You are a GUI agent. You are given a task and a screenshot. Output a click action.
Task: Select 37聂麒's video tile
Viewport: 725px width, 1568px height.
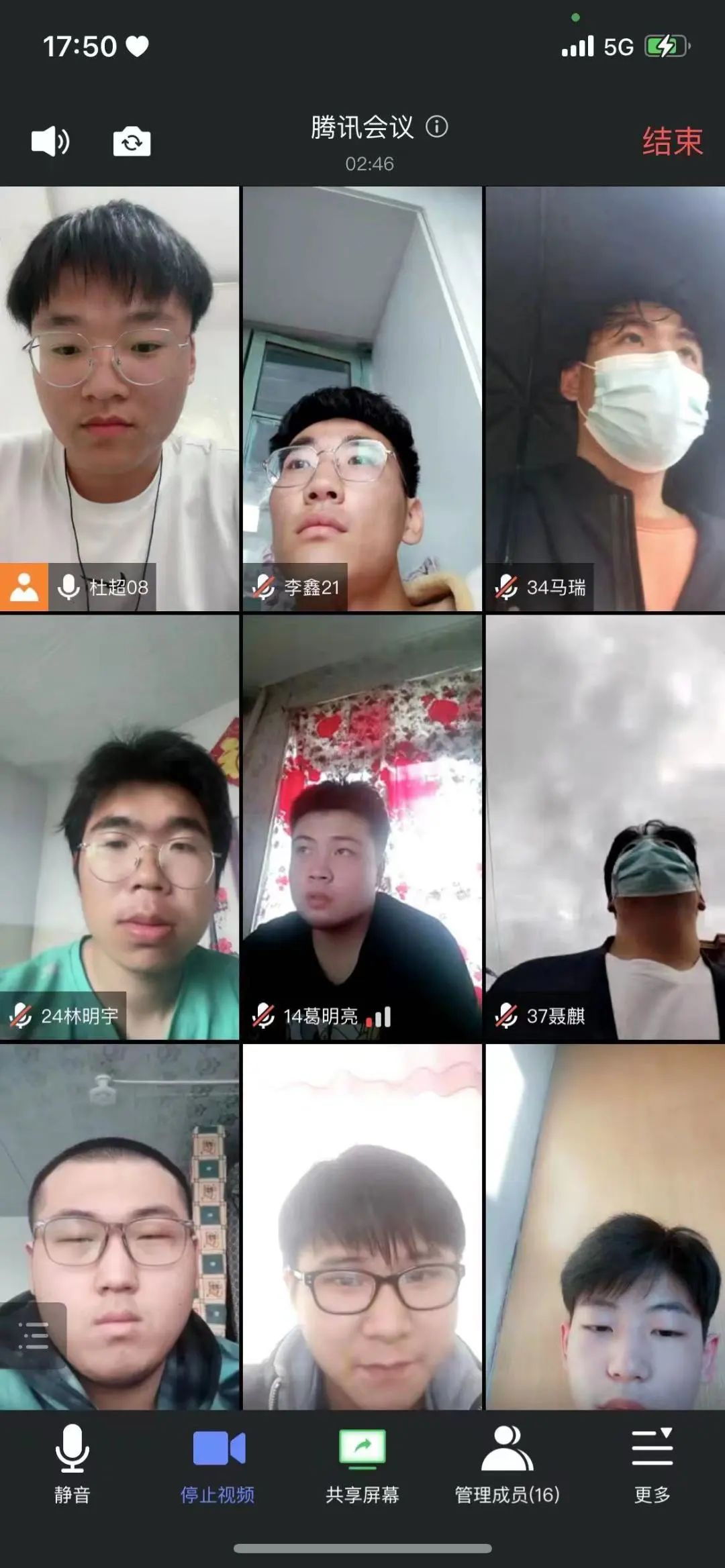605,827
